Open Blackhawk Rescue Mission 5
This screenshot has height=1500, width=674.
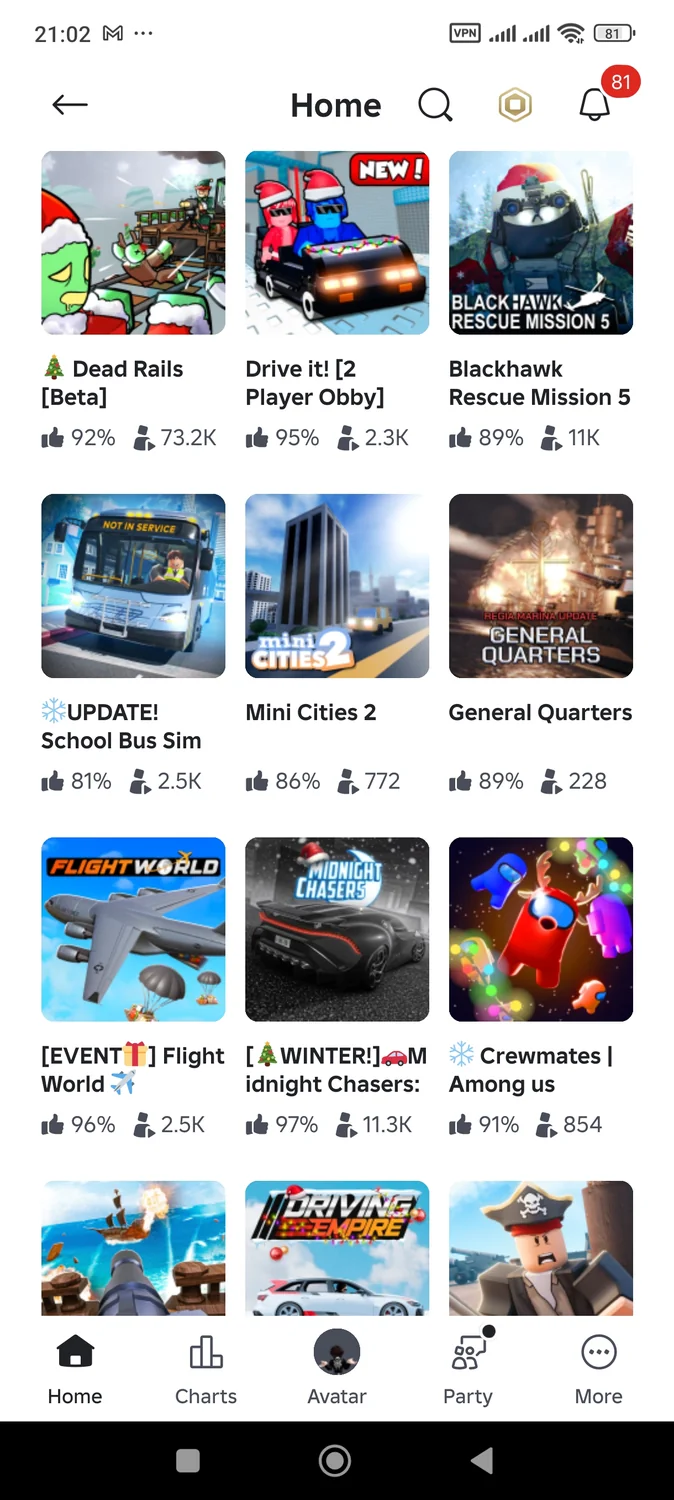tap(541, 243)
